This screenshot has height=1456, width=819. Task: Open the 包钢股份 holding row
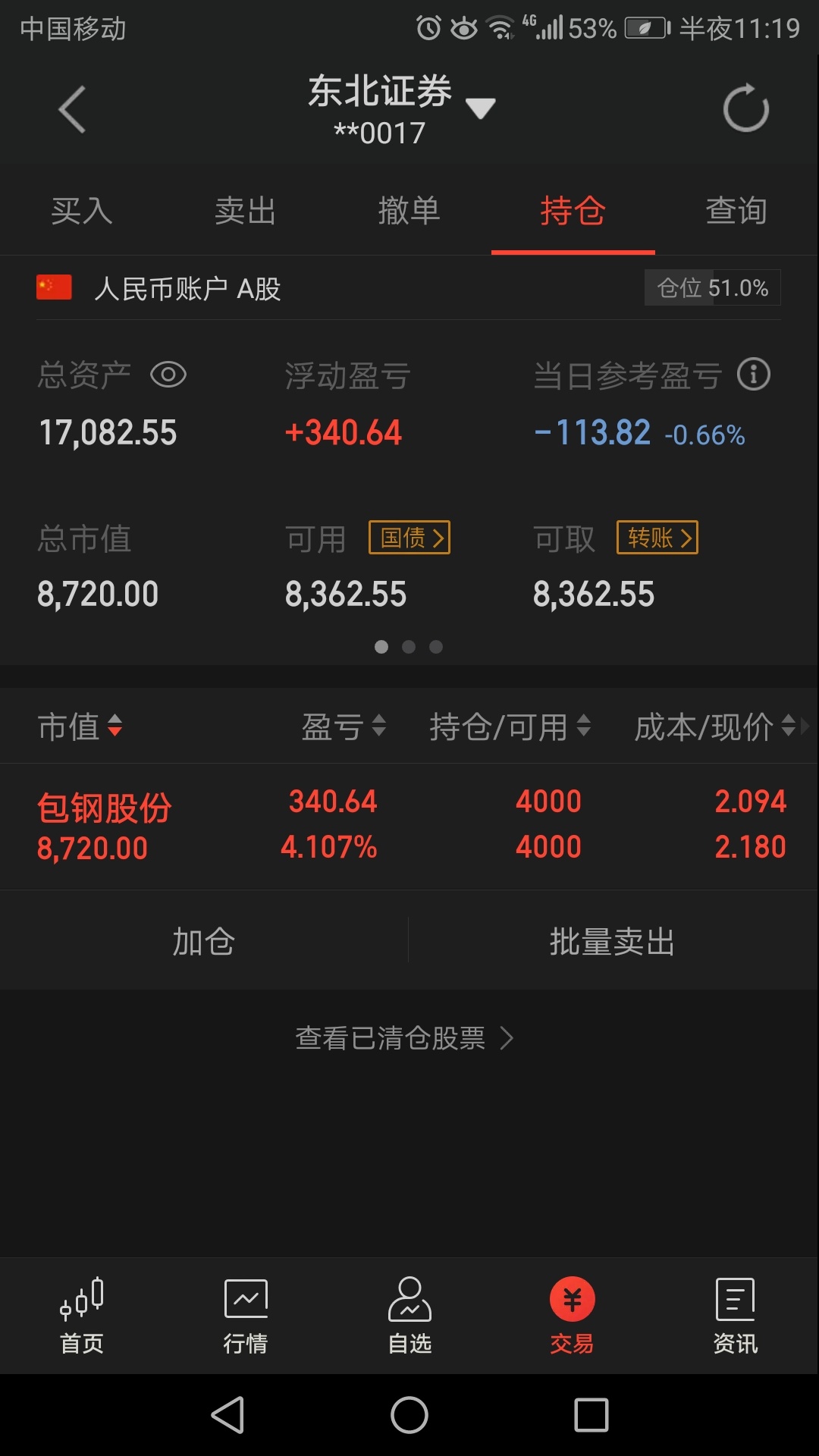pyautogui.click(x=409, y=826)
